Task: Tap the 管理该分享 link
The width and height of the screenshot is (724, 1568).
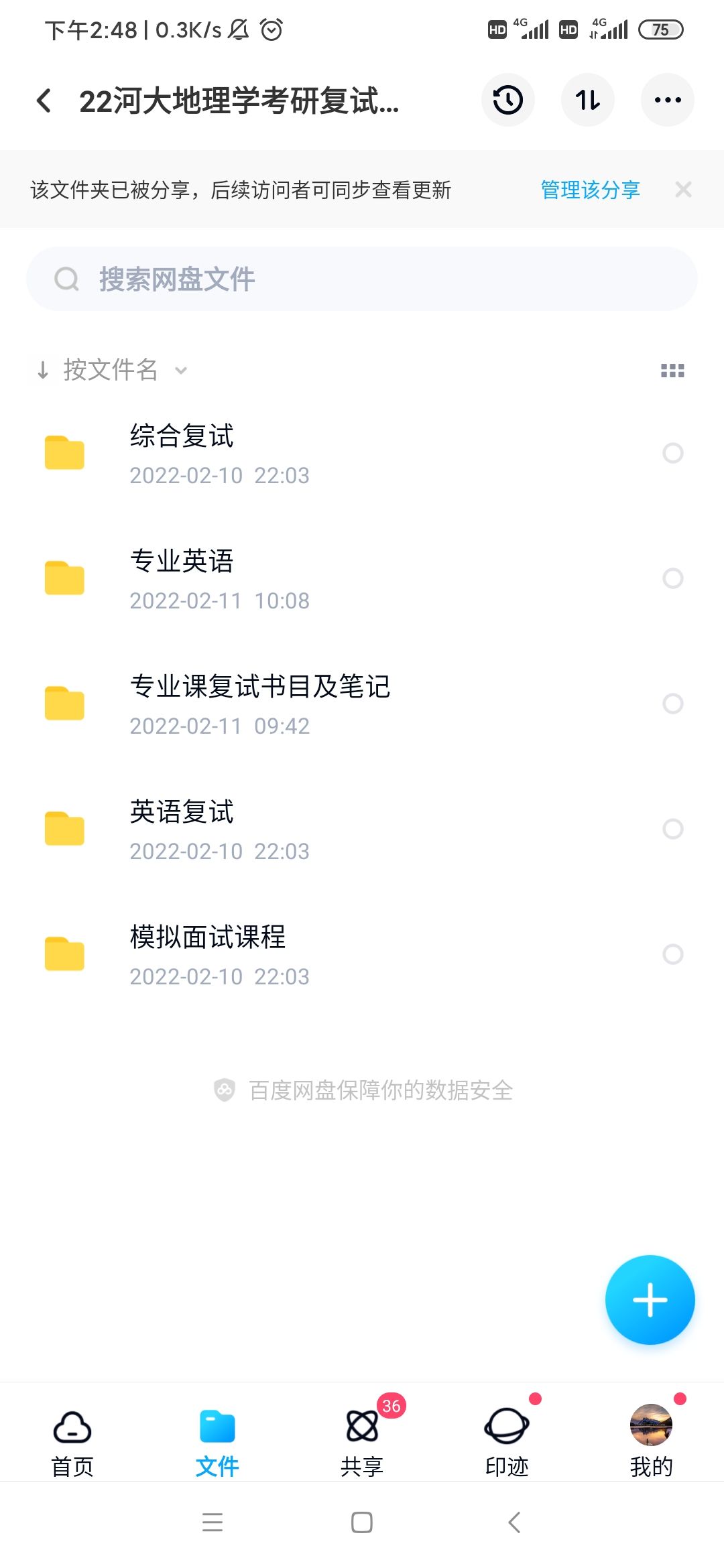Action: pos(590,190)
